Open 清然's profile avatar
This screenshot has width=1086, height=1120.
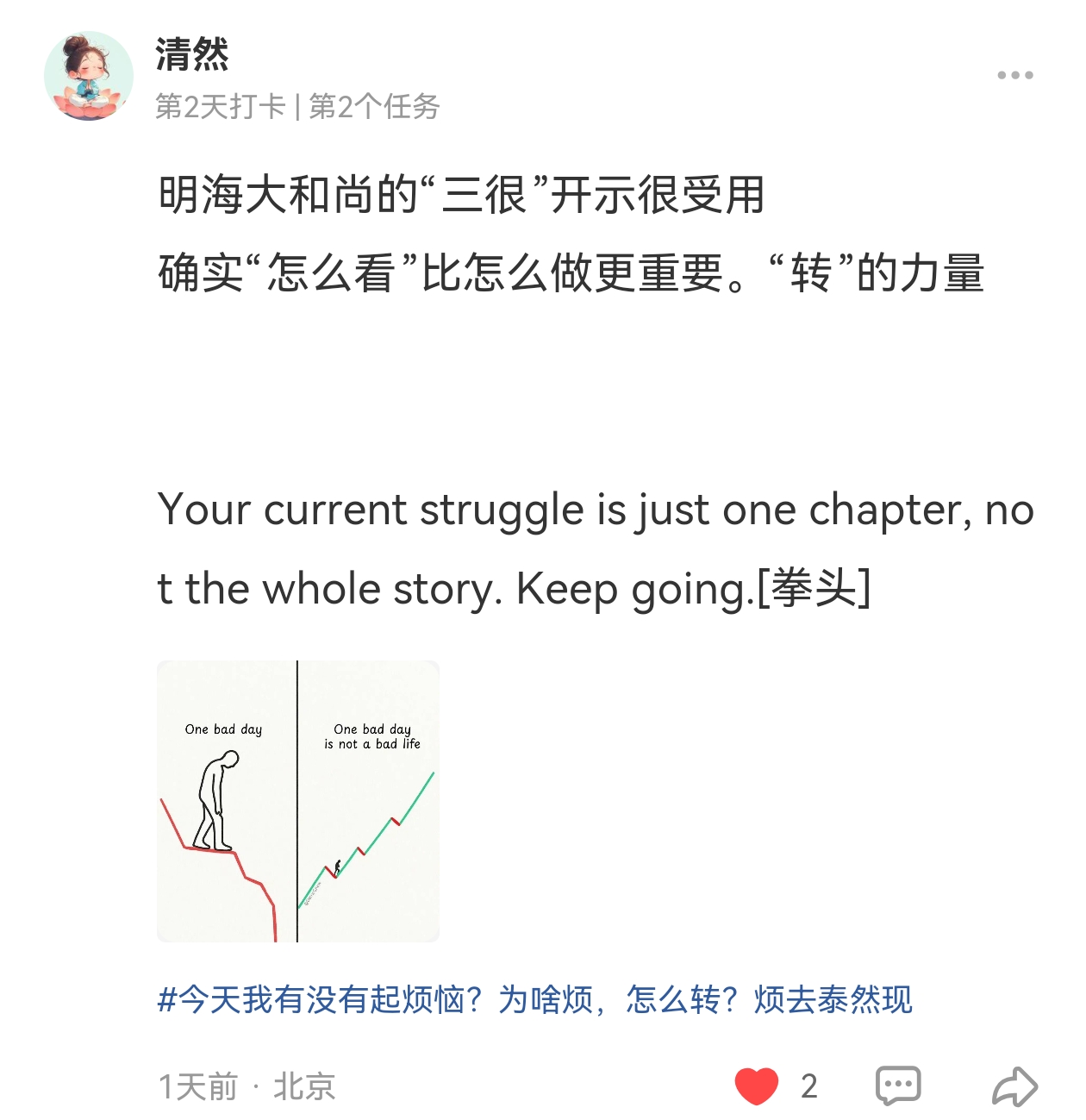tap(89, 76)
